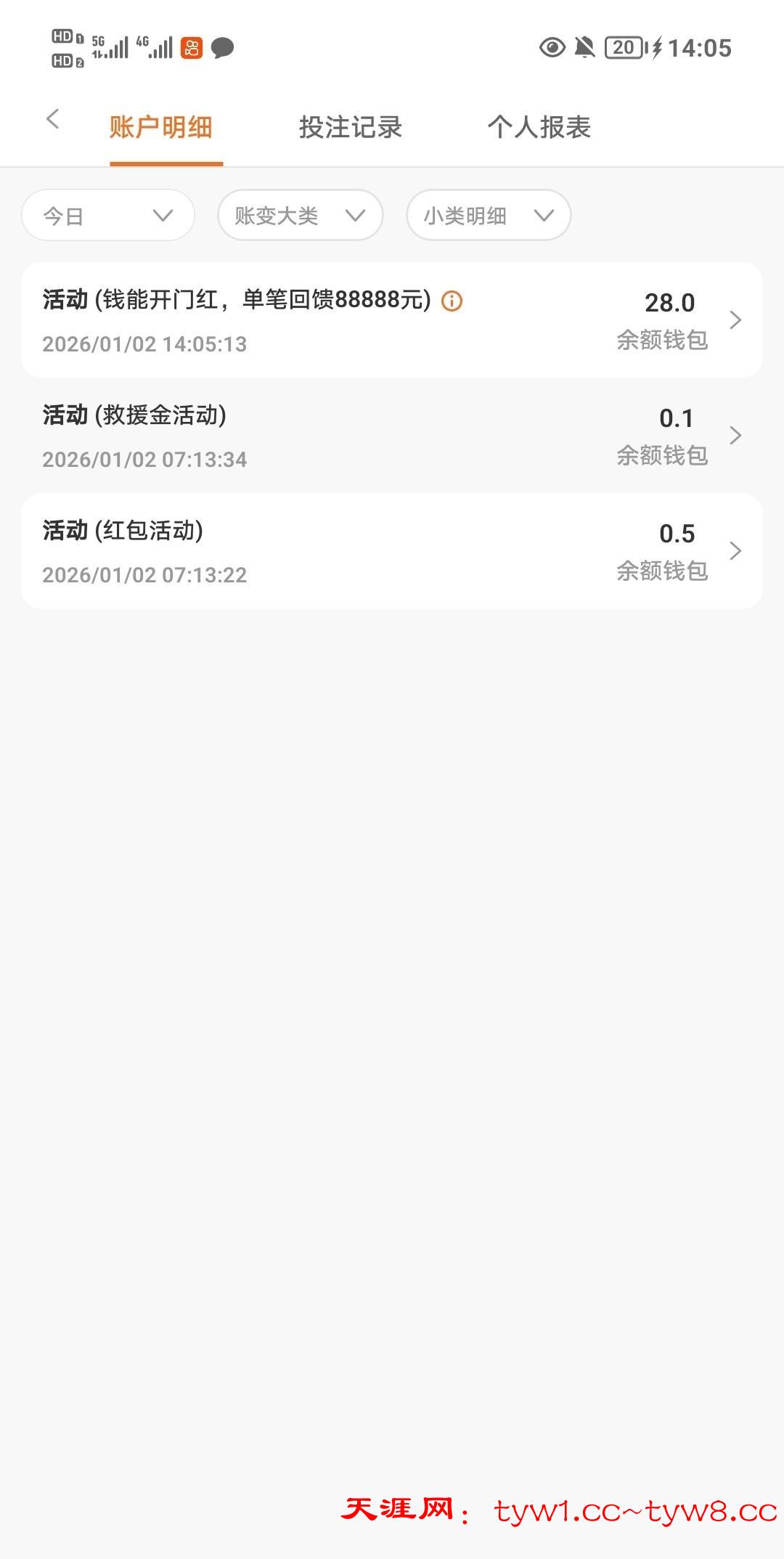Expand the 今日 date dropdown
The width and height of the screenshot is (784, 1559).
(x=108, y=216)
